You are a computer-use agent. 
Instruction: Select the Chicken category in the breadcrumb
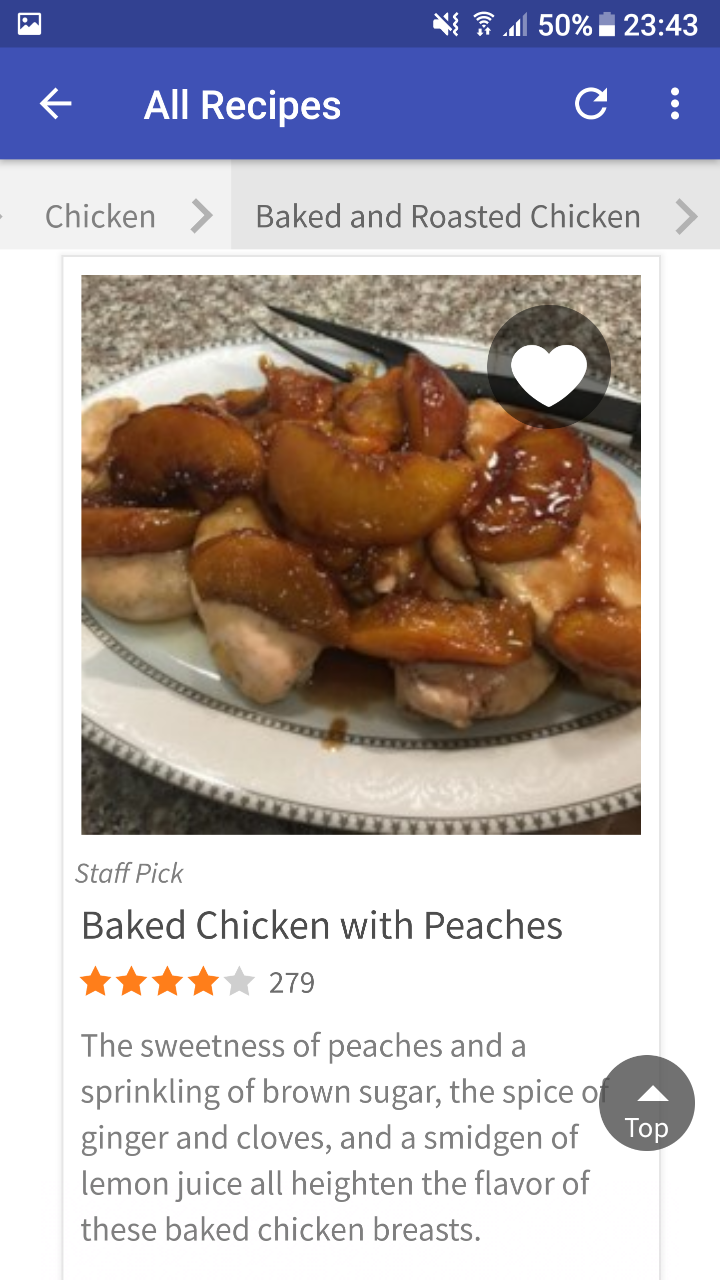98,215
